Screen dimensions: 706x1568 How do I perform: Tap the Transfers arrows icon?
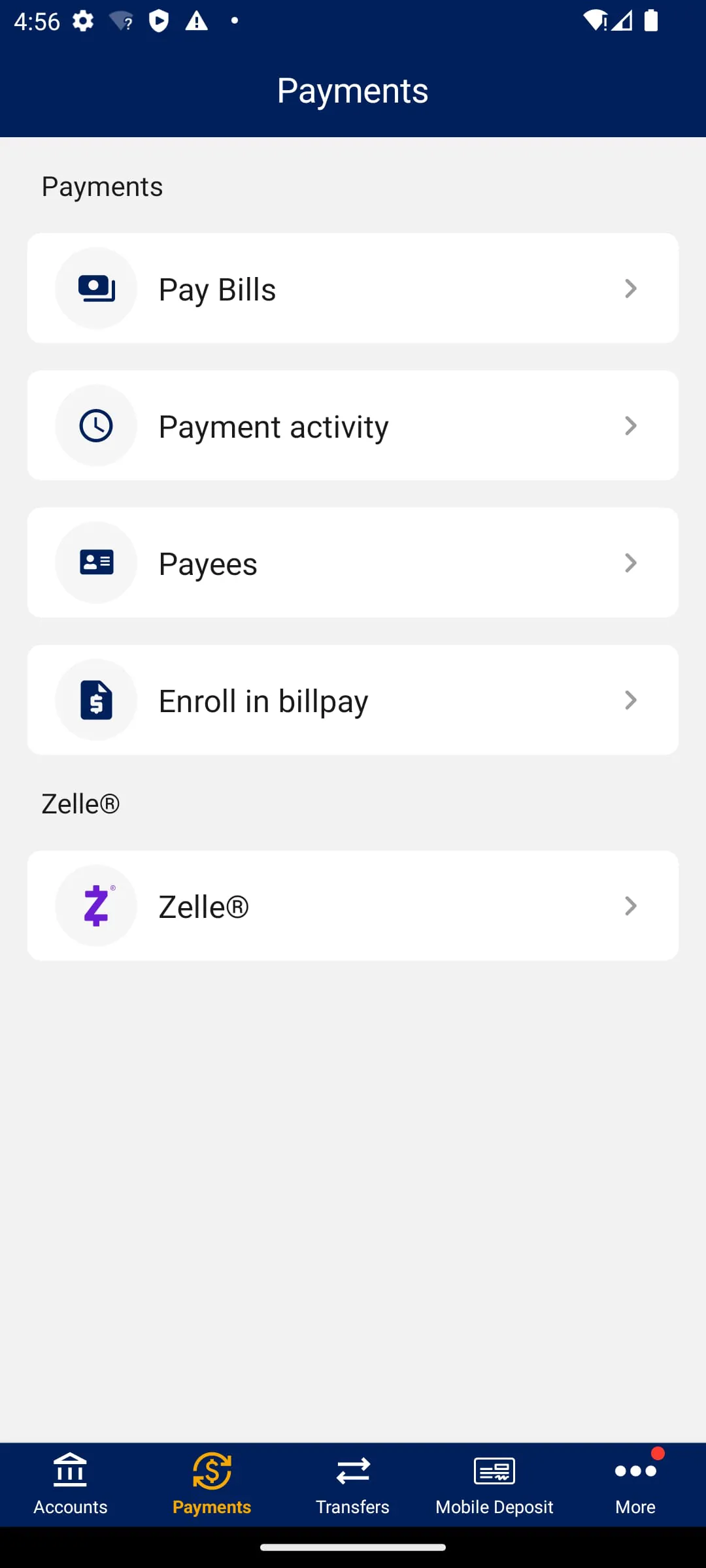pyautogui.click(x=352, y=1472)
